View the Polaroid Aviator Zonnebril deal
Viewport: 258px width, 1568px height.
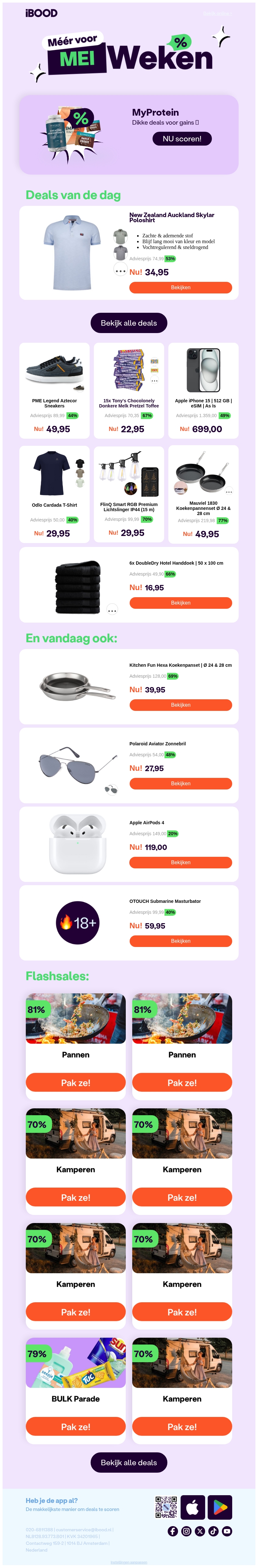tap(181, 783)
